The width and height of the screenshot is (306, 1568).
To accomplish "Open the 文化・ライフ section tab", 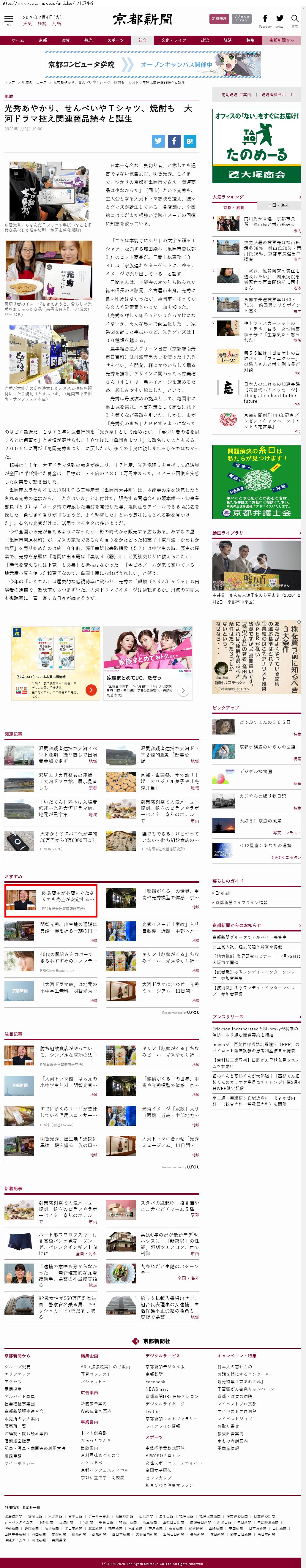I will [173, 40].
